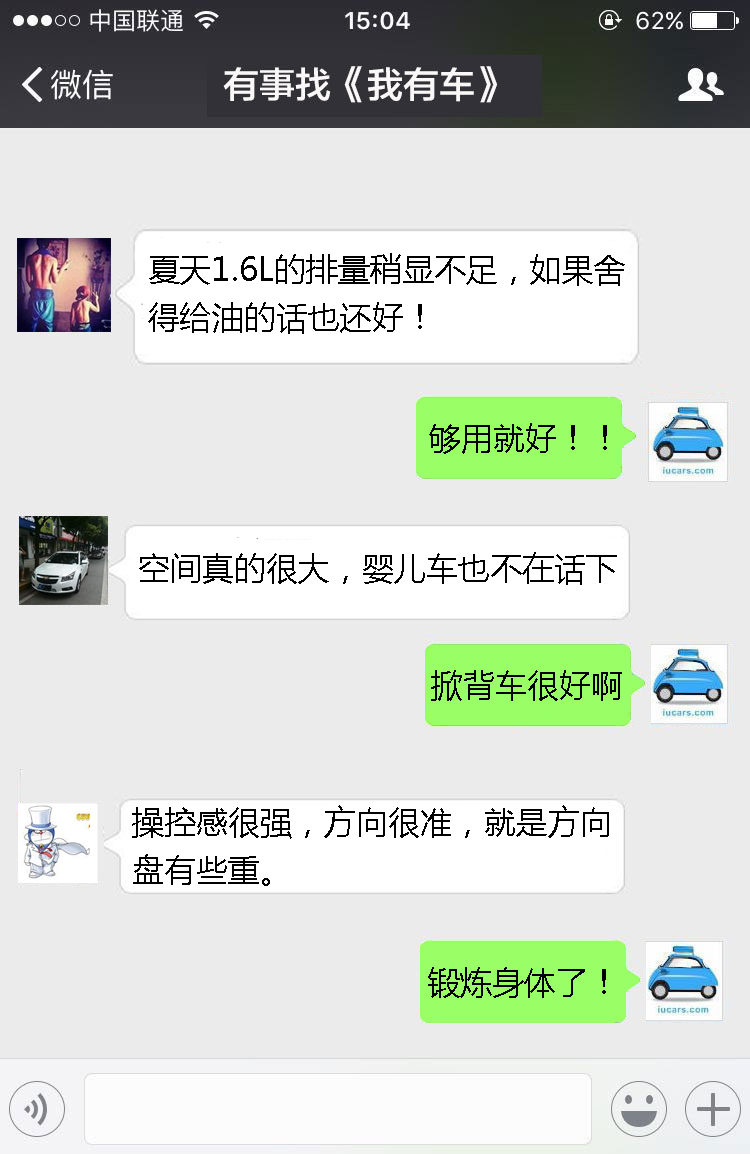Tap the message input field
This screenshot has width=750, height=1154.
337,1108
